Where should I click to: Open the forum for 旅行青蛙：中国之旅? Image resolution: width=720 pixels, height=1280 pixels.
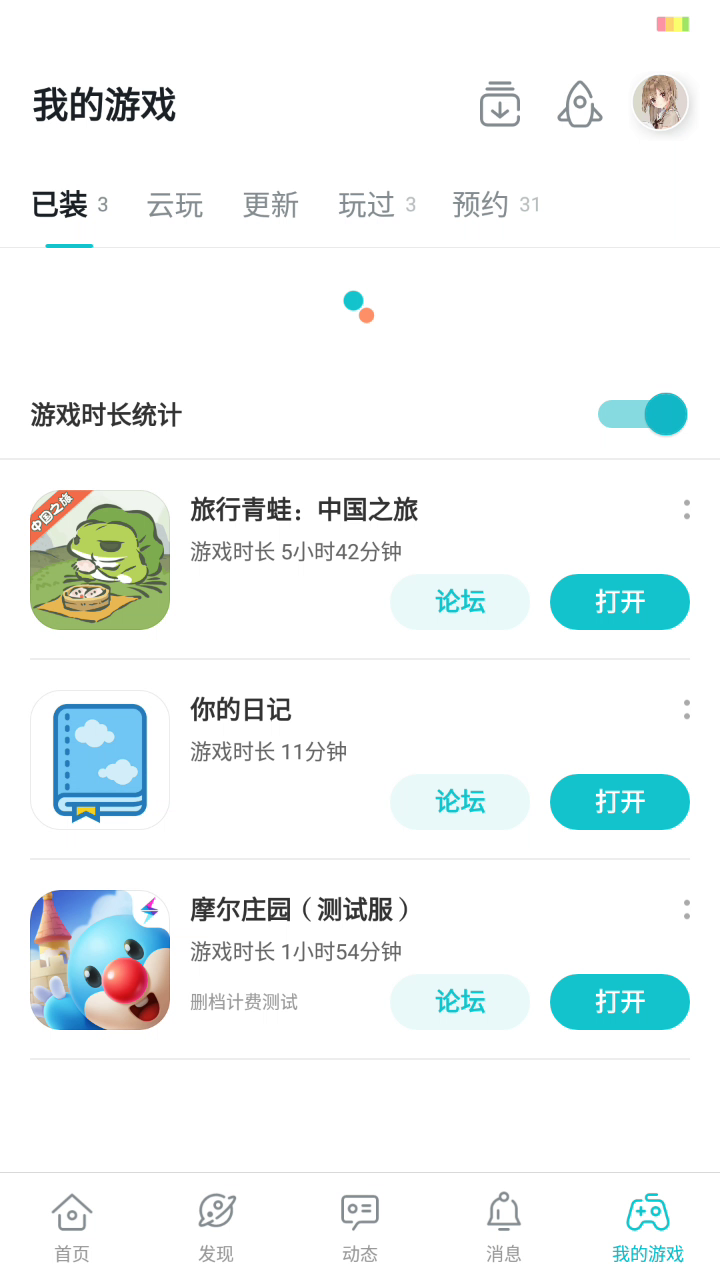tap(460, 602)
